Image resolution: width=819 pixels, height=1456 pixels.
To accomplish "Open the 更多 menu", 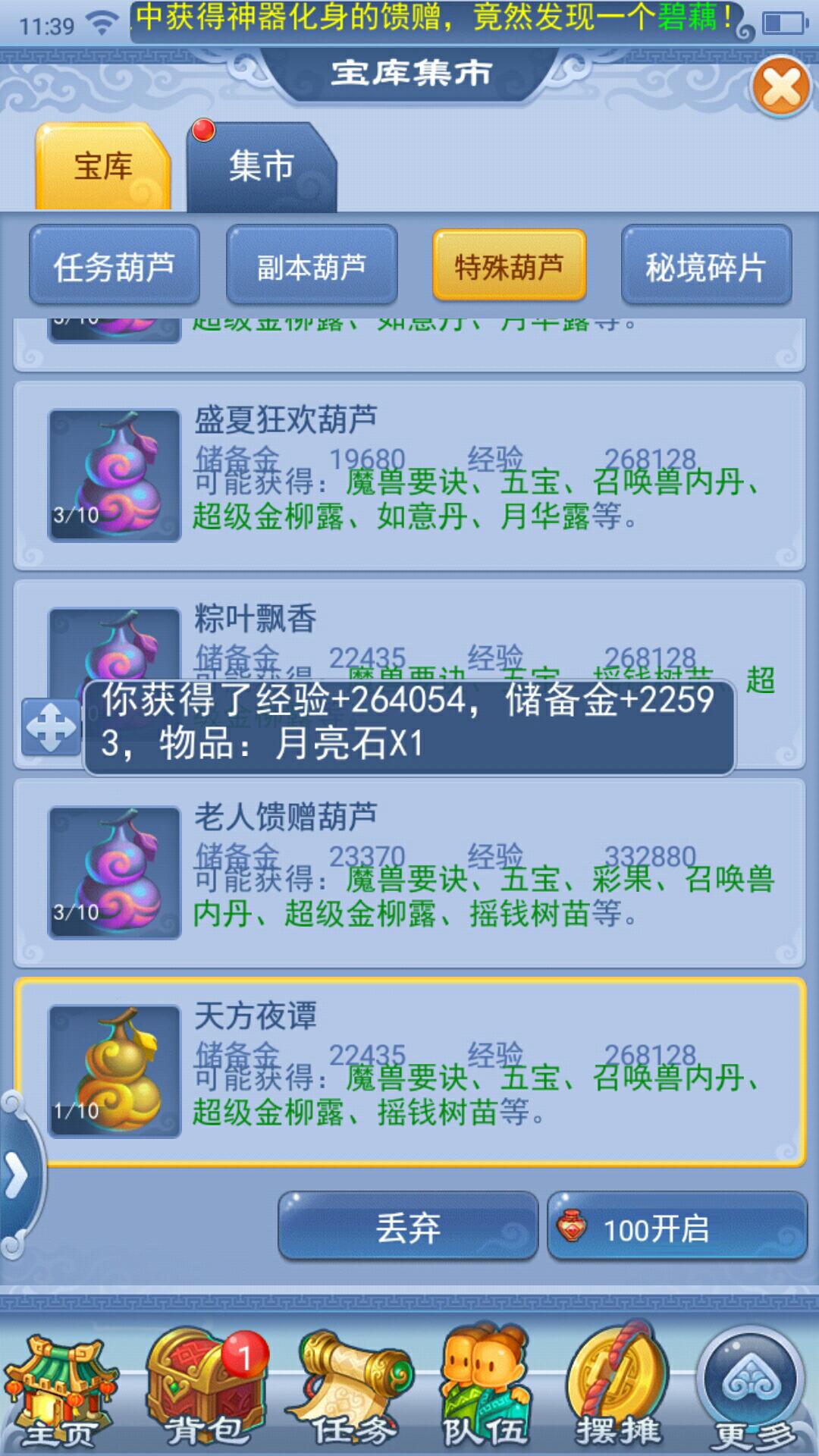I will [752, 1391].
